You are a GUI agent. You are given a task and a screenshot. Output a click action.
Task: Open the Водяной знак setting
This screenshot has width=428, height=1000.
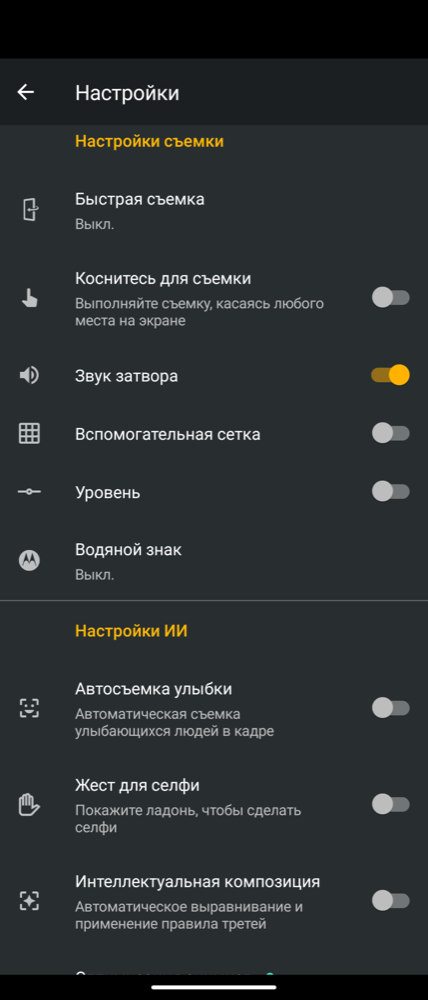[214, 561]
